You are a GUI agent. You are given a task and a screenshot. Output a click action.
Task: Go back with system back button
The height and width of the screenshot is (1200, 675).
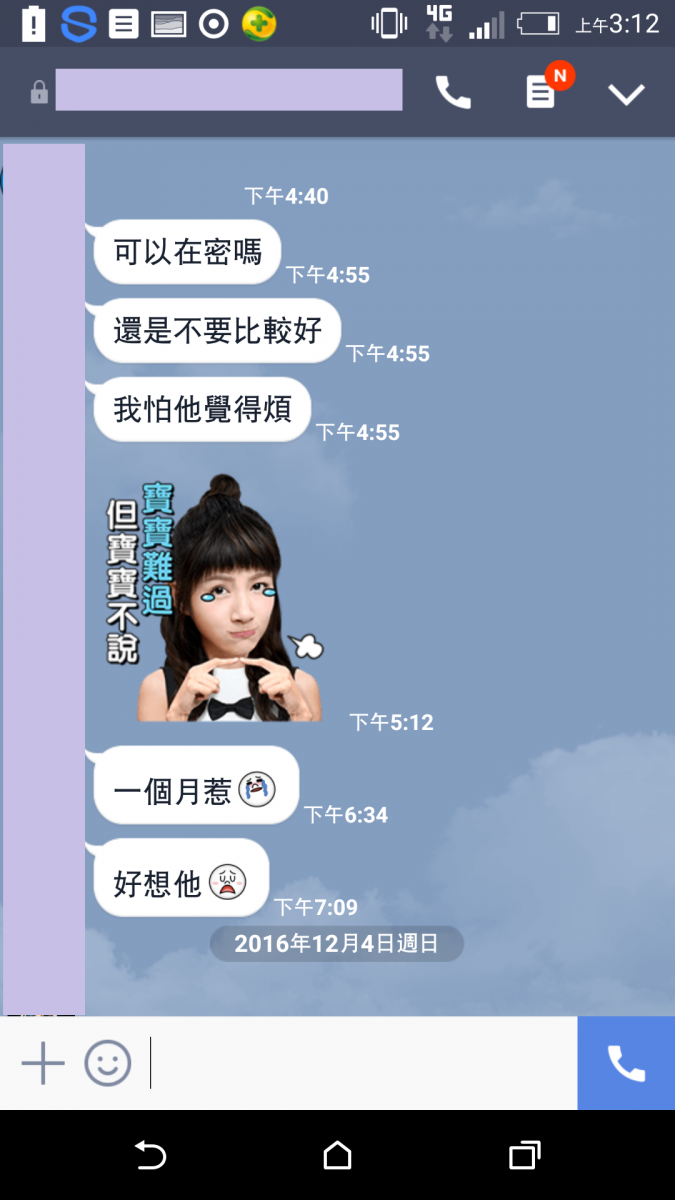click(x=150, y=1156)
